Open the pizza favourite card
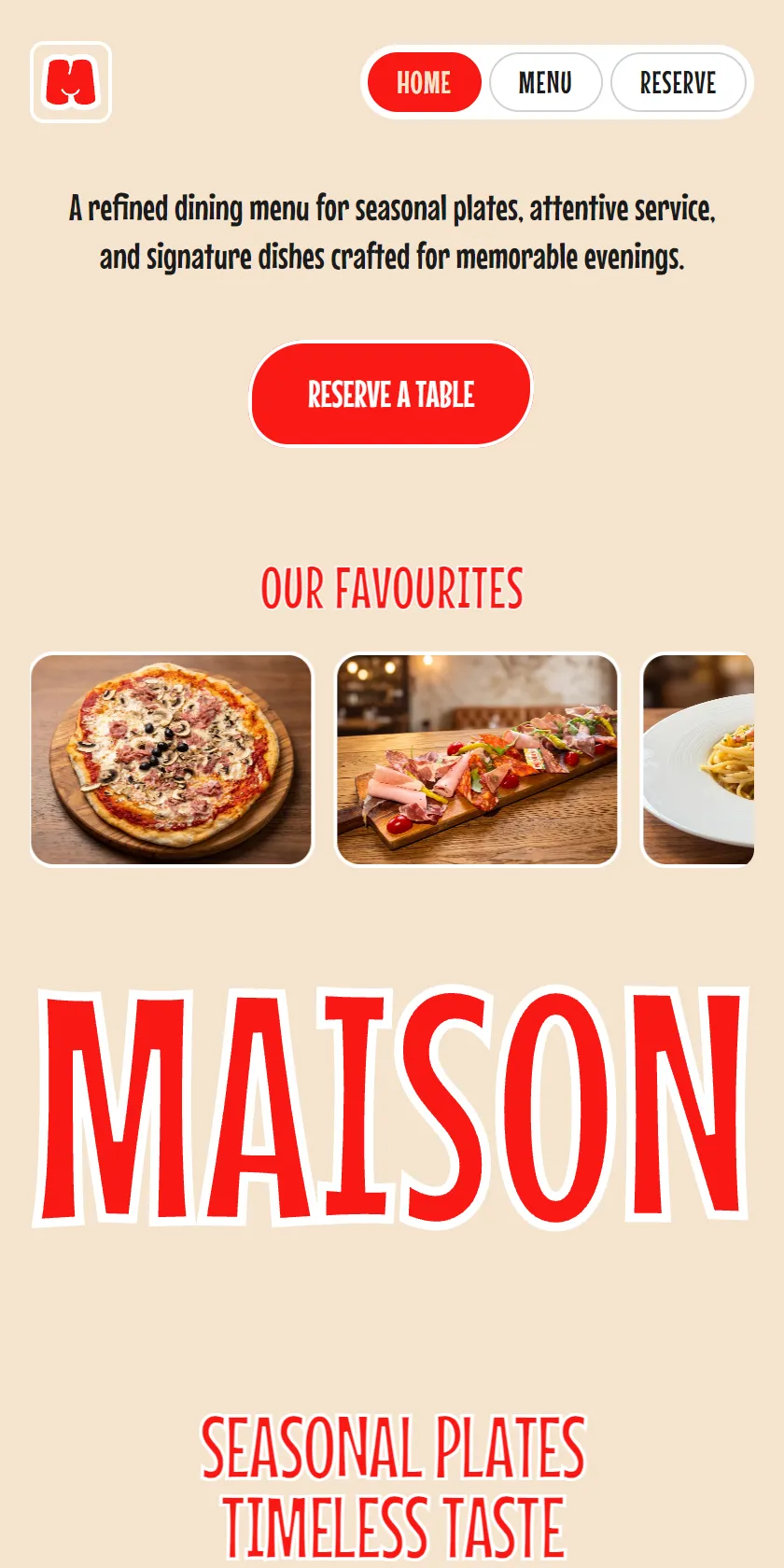 click(172, 760)
